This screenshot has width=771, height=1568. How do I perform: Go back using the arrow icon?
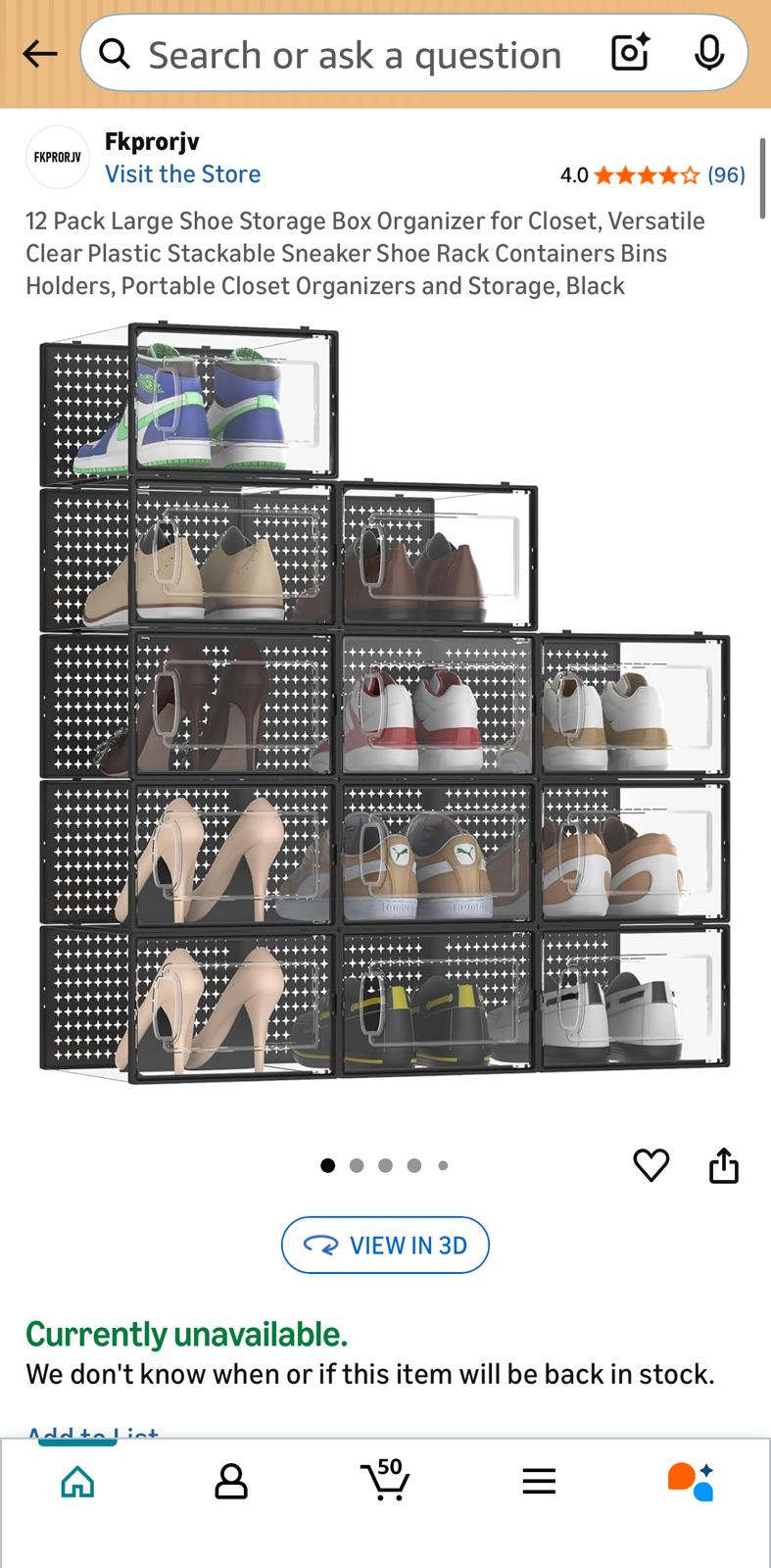(x=39, y=54)
